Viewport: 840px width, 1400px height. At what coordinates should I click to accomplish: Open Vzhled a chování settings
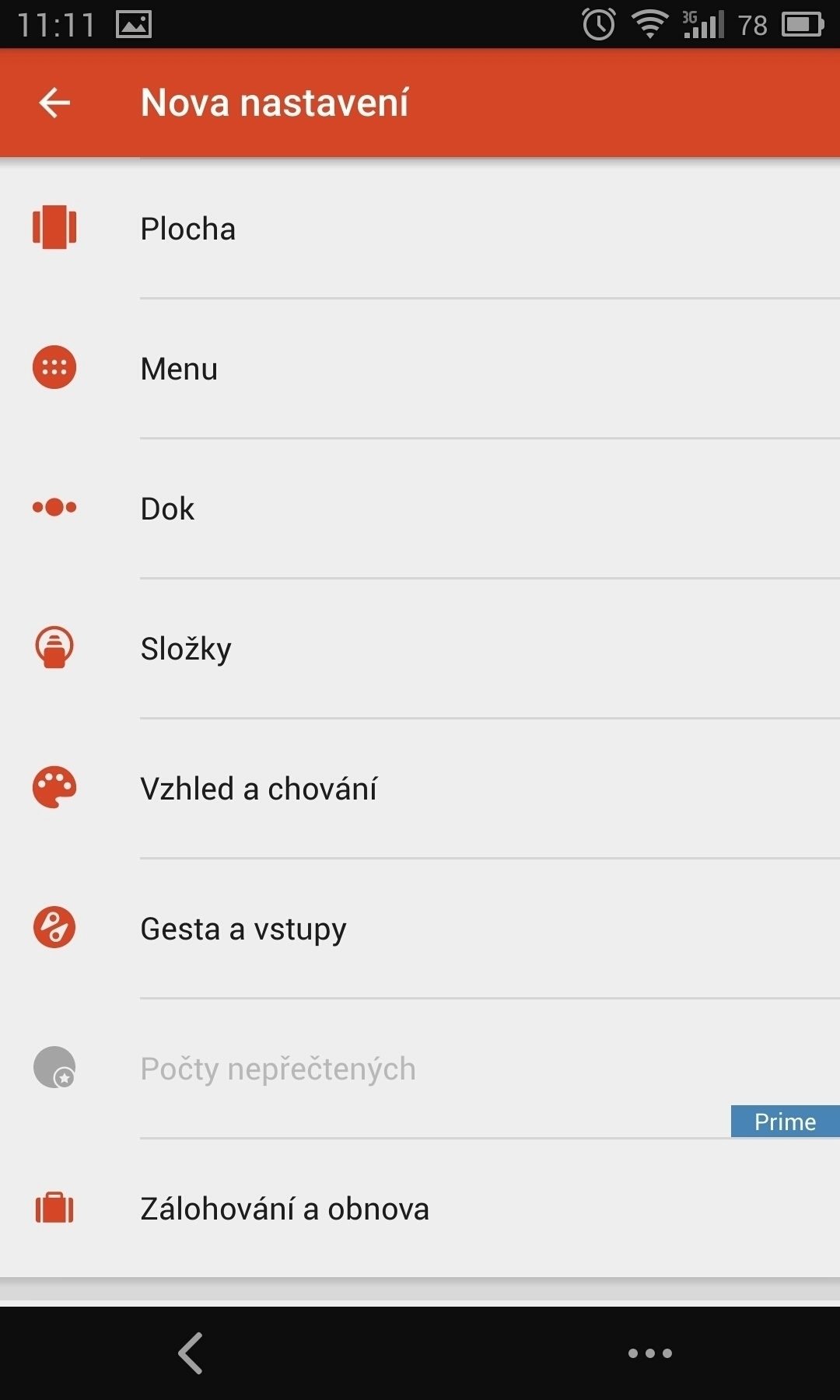click(420, 788)
